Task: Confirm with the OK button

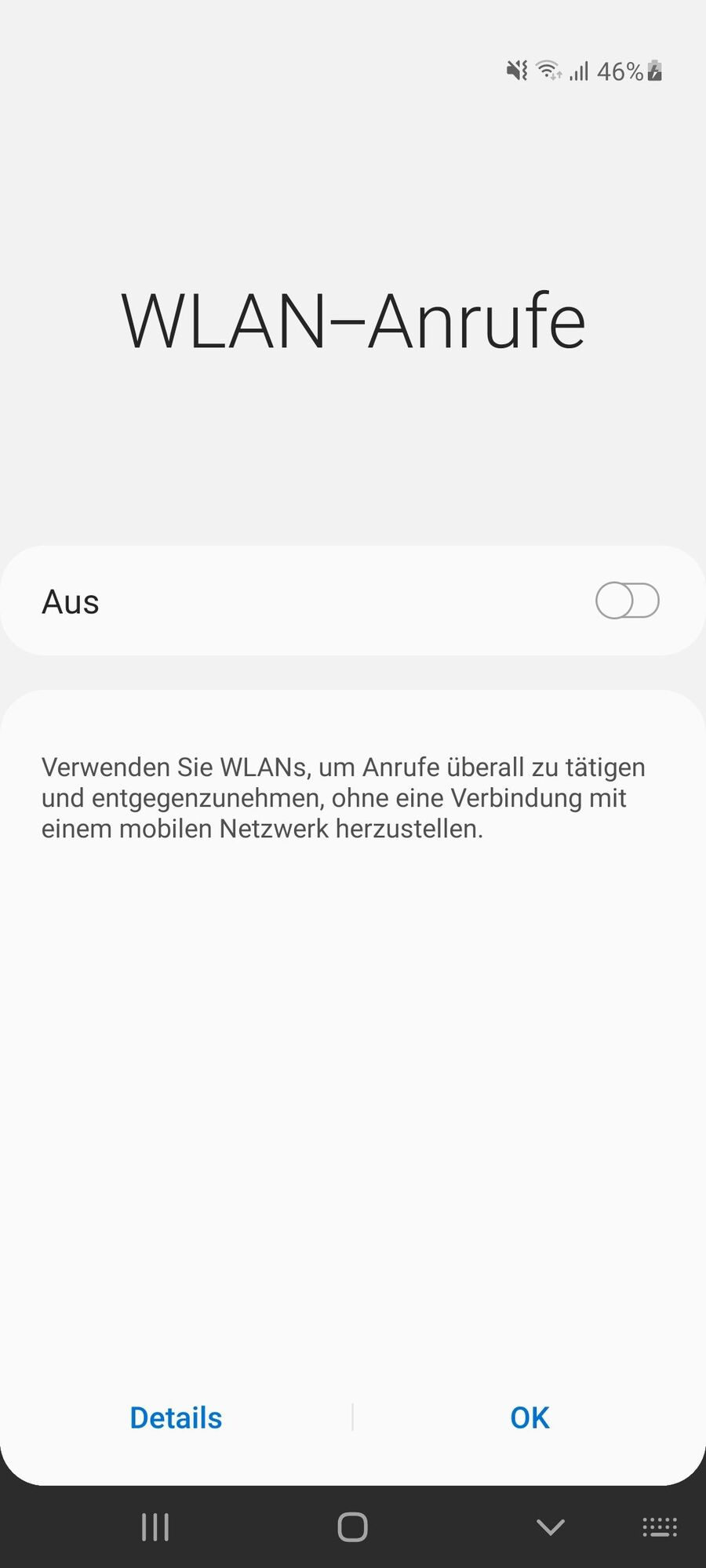Action: click(529, 1417)
